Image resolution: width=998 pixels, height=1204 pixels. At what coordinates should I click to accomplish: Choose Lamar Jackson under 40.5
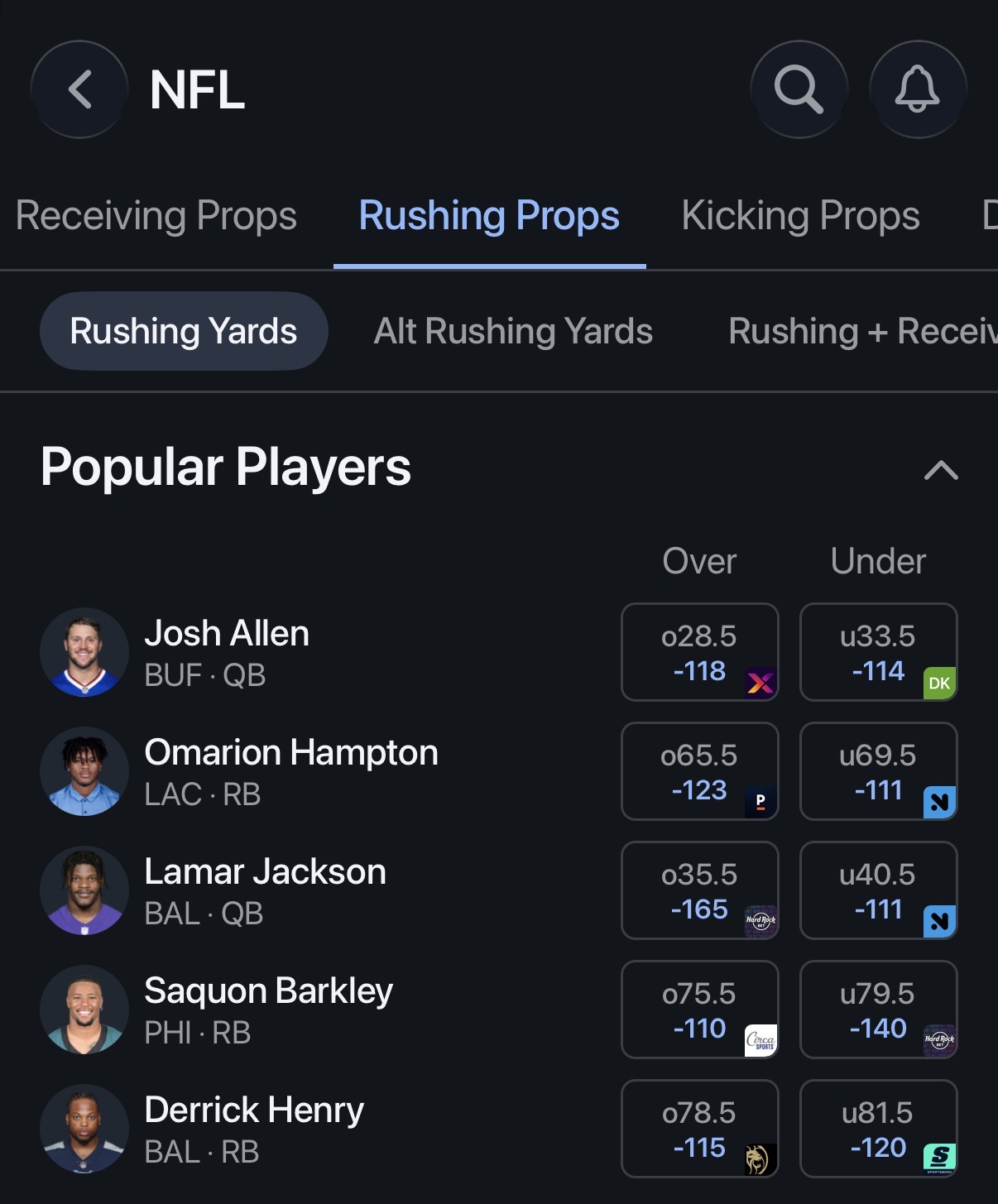point(878,890)
